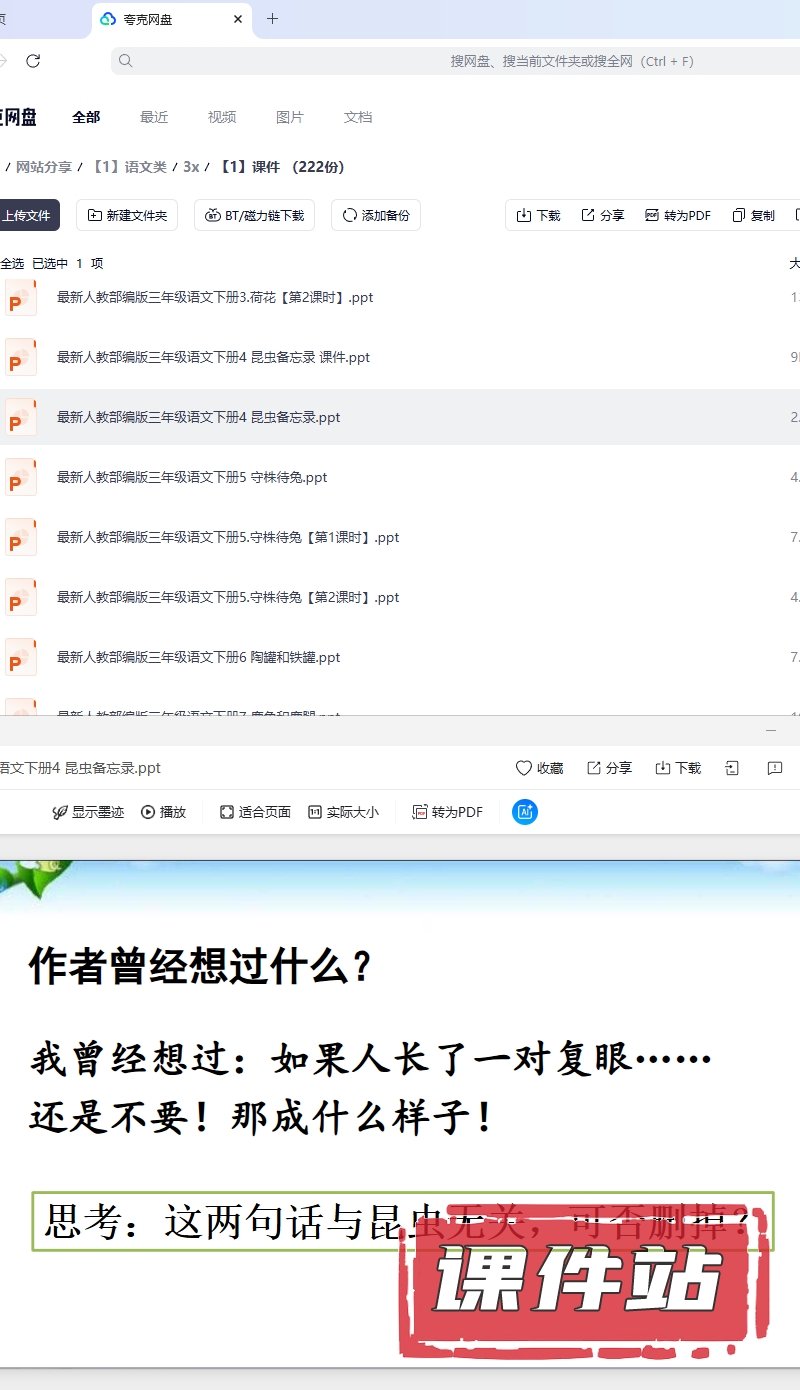Viewport: 800px width, 1390px height.
Task: Open BT/磁力链下载
Action: [x=255, y=215]
